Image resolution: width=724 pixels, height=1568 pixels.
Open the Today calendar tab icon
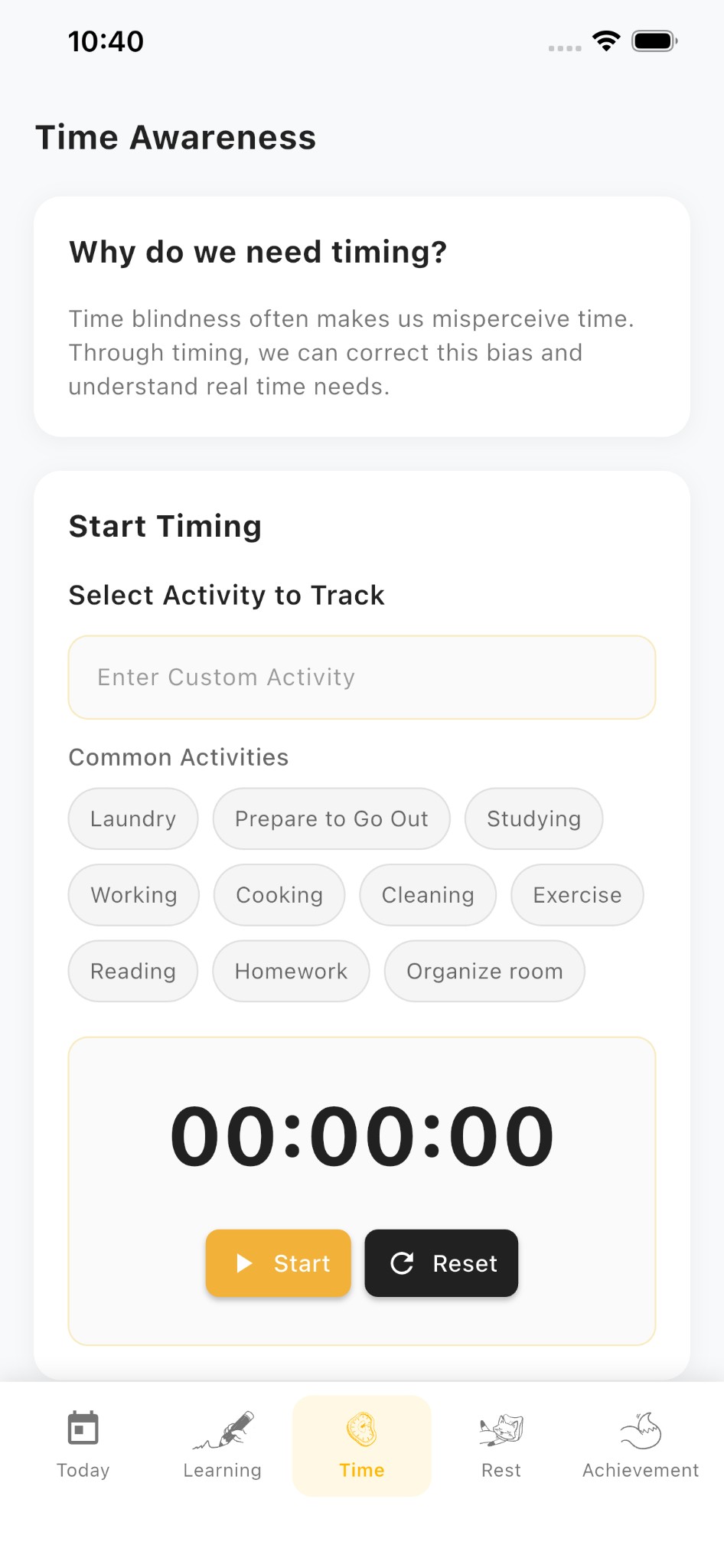(x=82, y=1427)
